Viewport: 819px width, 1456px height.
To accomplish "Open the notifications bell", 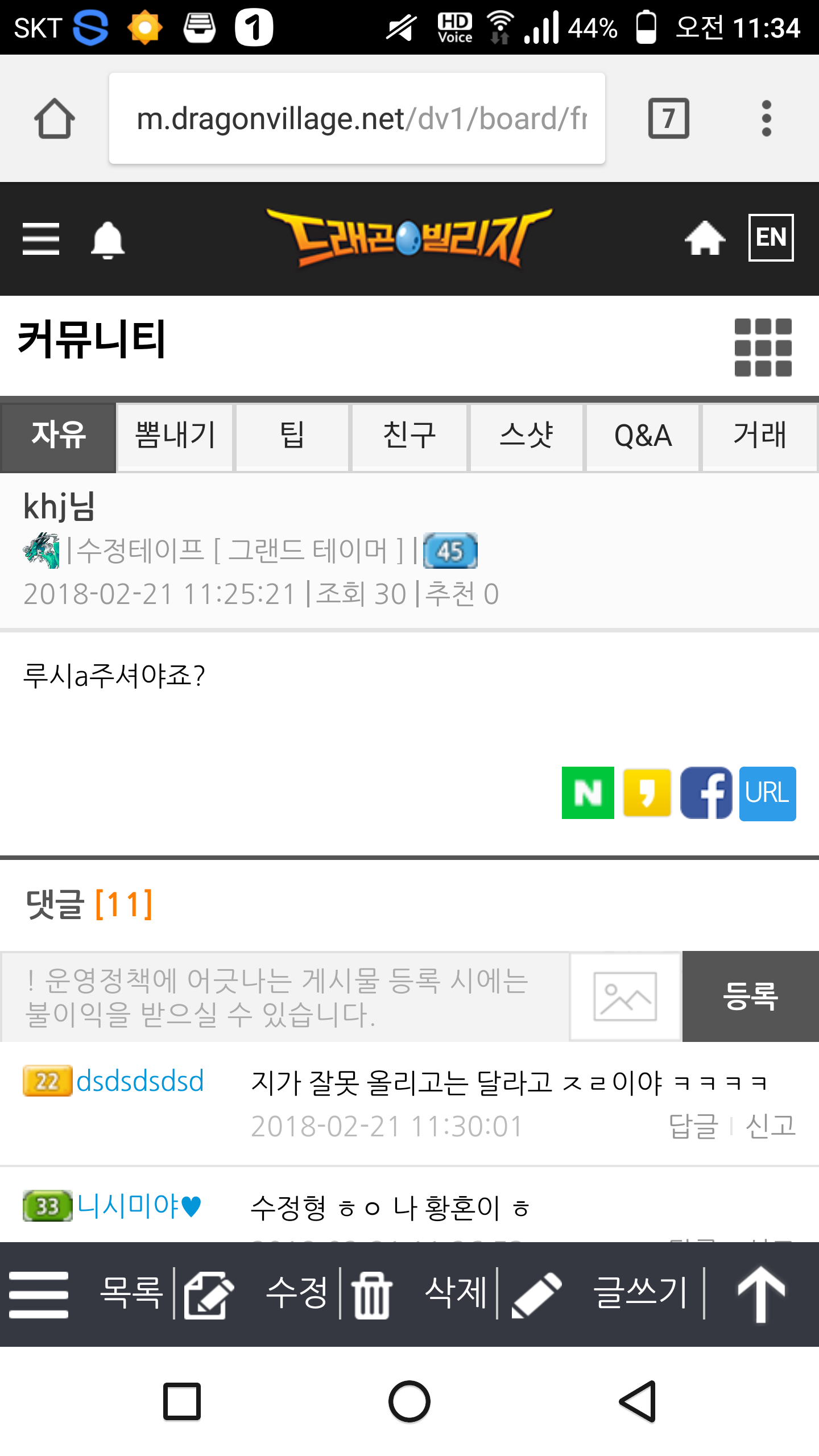I will pyautogui.click(x=107, y=240).
